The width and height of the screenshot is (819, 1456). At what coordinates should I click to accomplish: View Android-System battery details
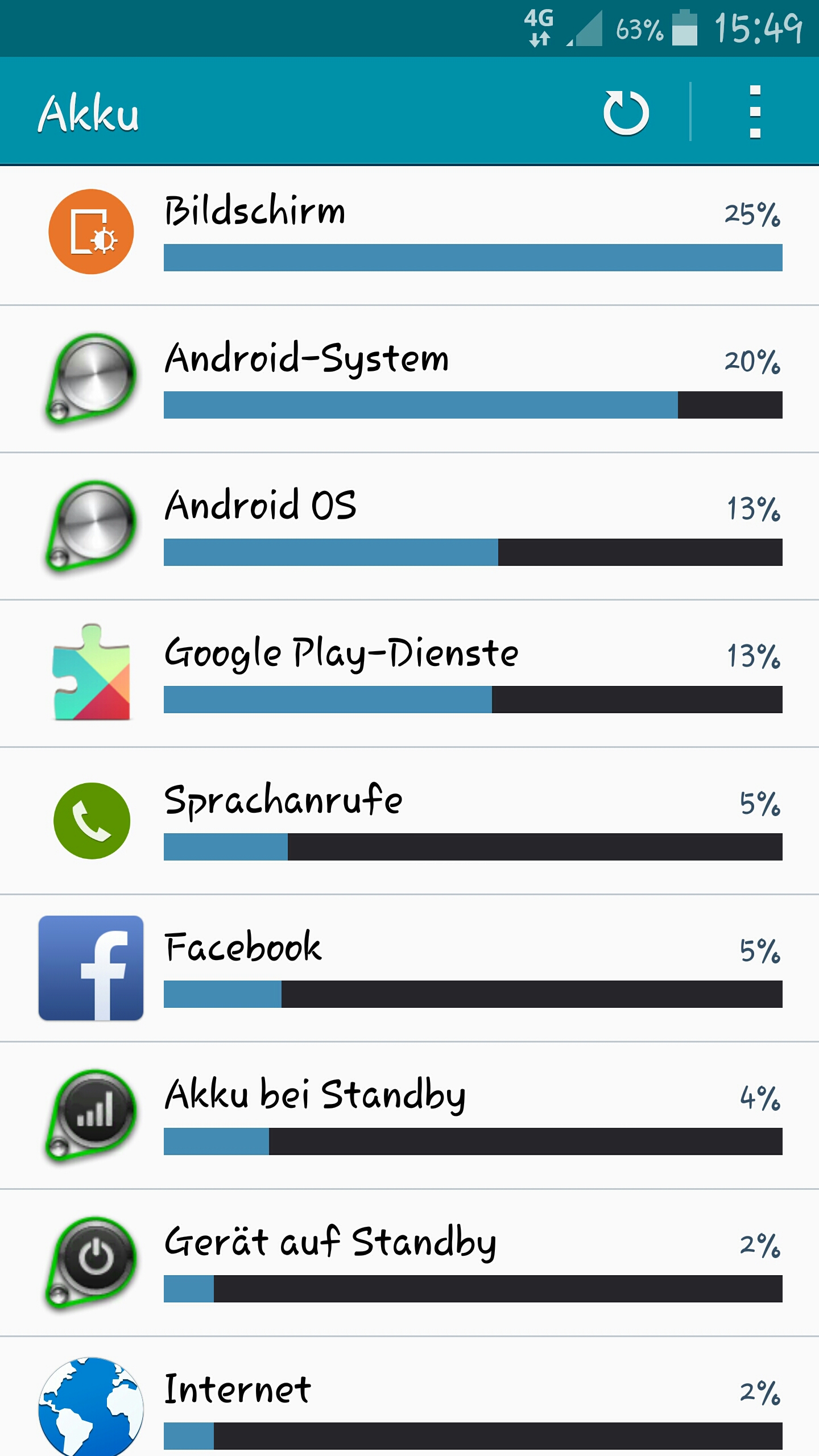[x=409, y=379]
